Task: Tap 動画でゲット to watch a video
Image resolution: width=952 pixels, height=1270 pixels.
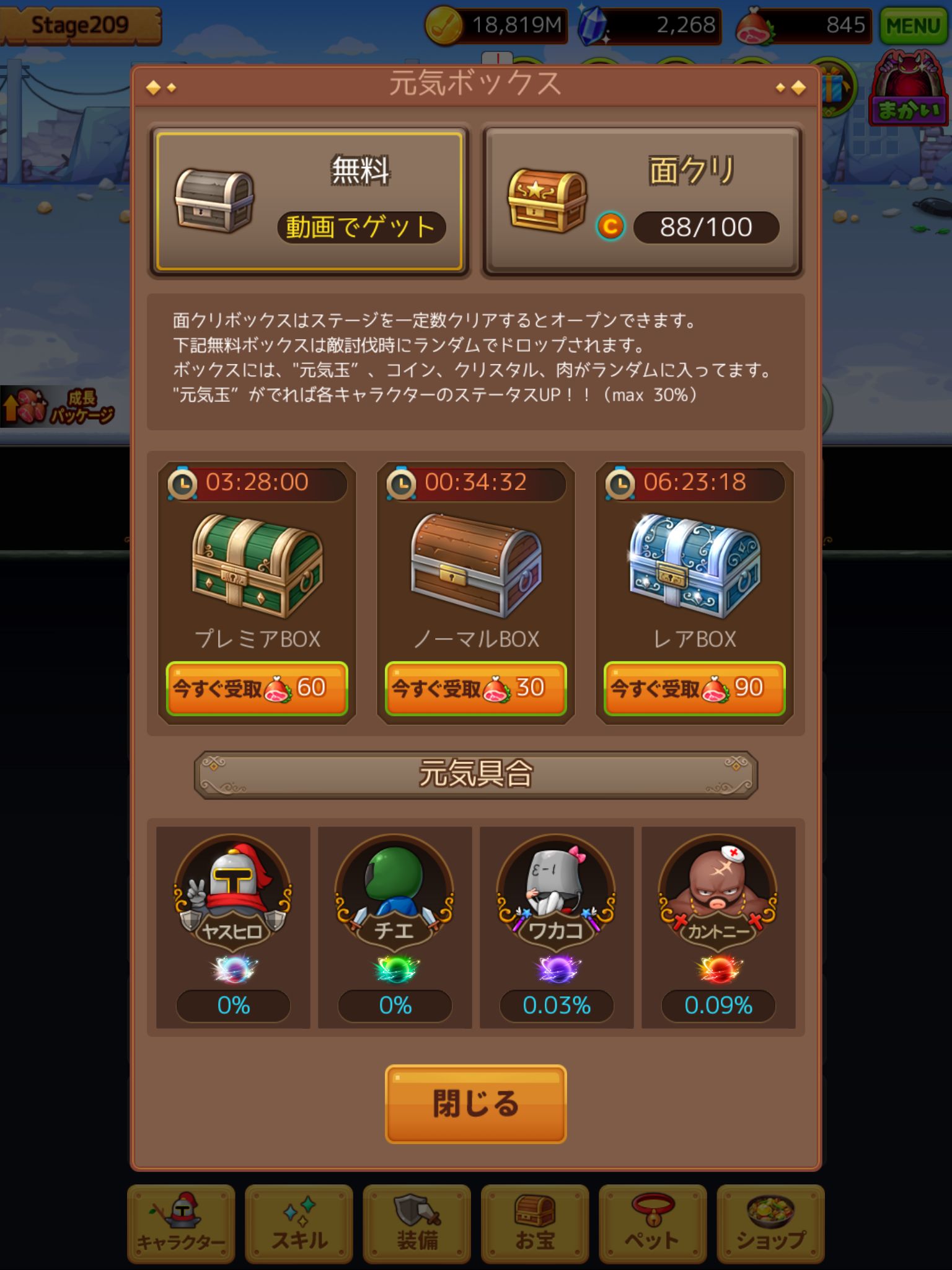Action: (364, 227)
